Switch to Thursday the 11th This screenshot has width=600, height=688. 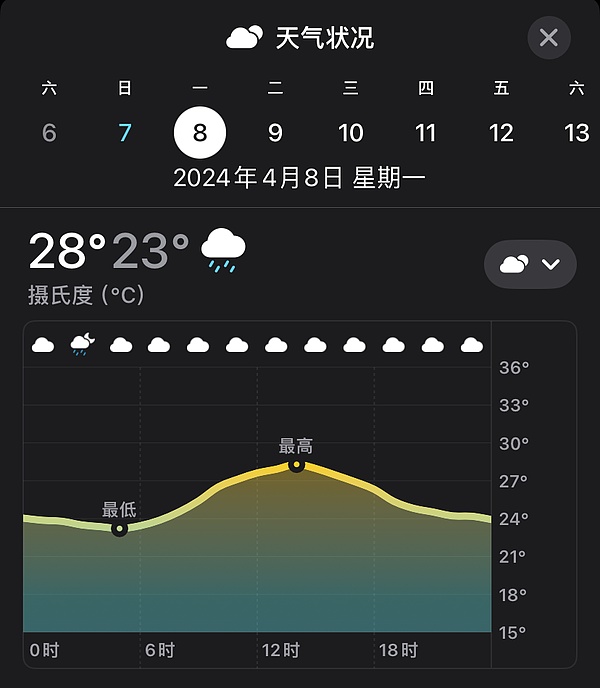point(426,133)
